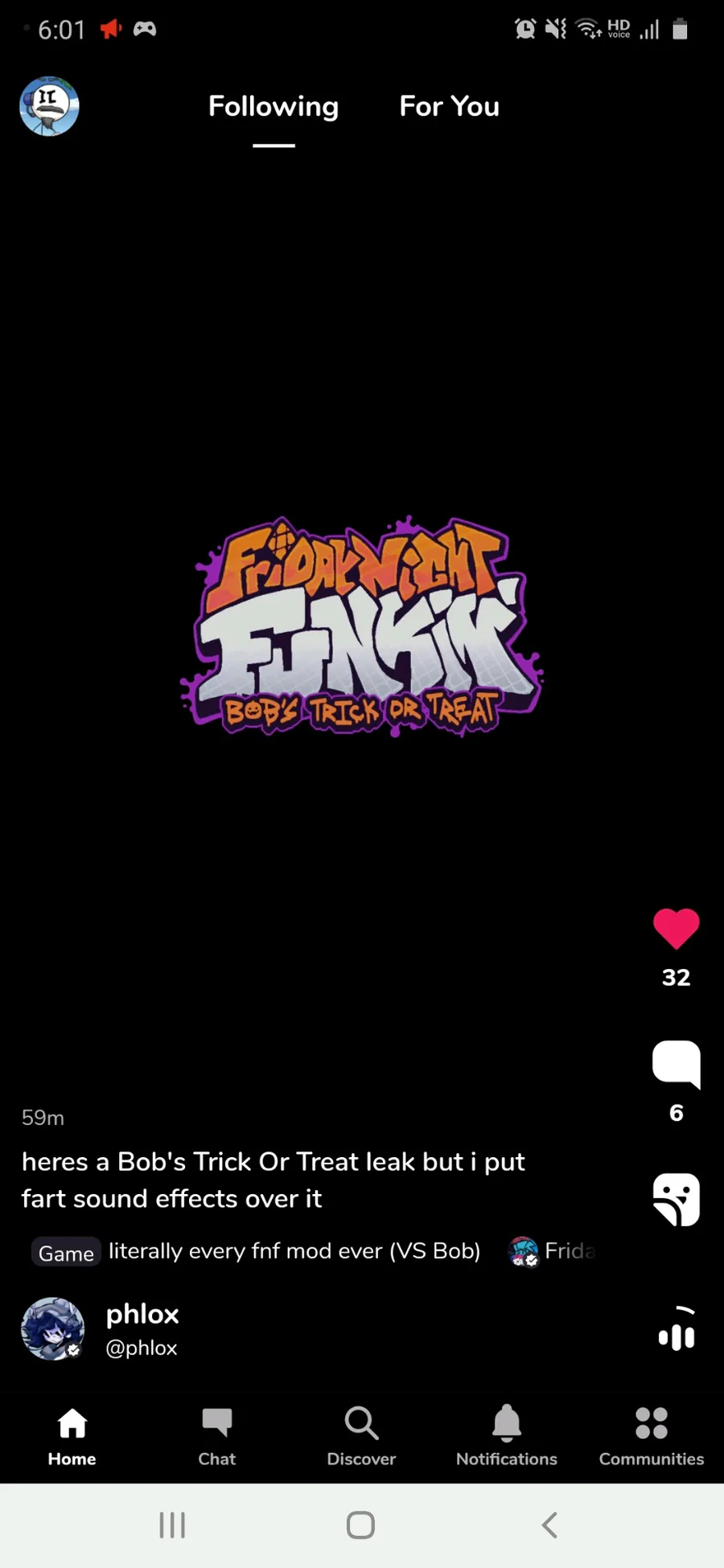Viewport: 724px width, 1568px height.
Task: Go to the Home tab
Action: (x=72, y=1436)
